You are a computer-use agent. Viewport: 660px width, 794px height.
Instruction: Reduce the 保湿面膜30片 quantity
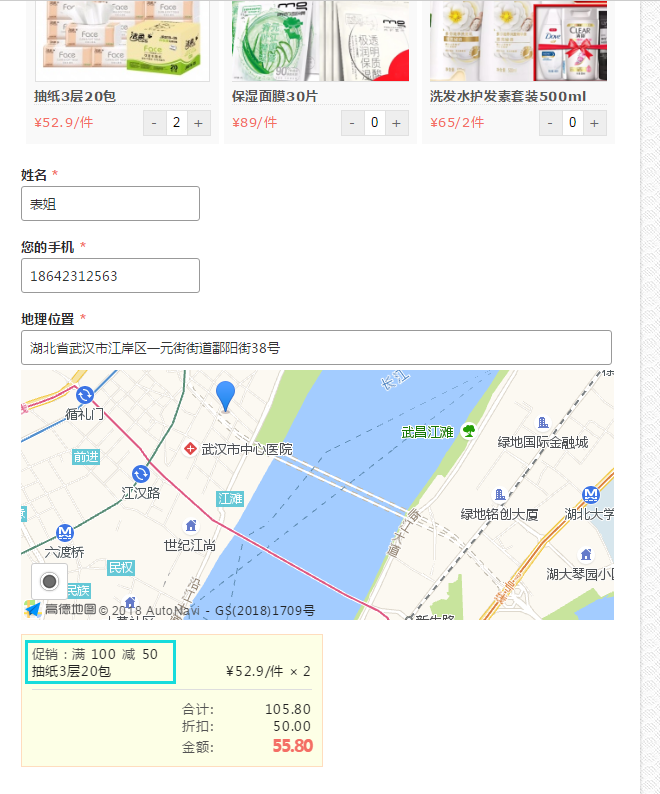pos(352,123)
